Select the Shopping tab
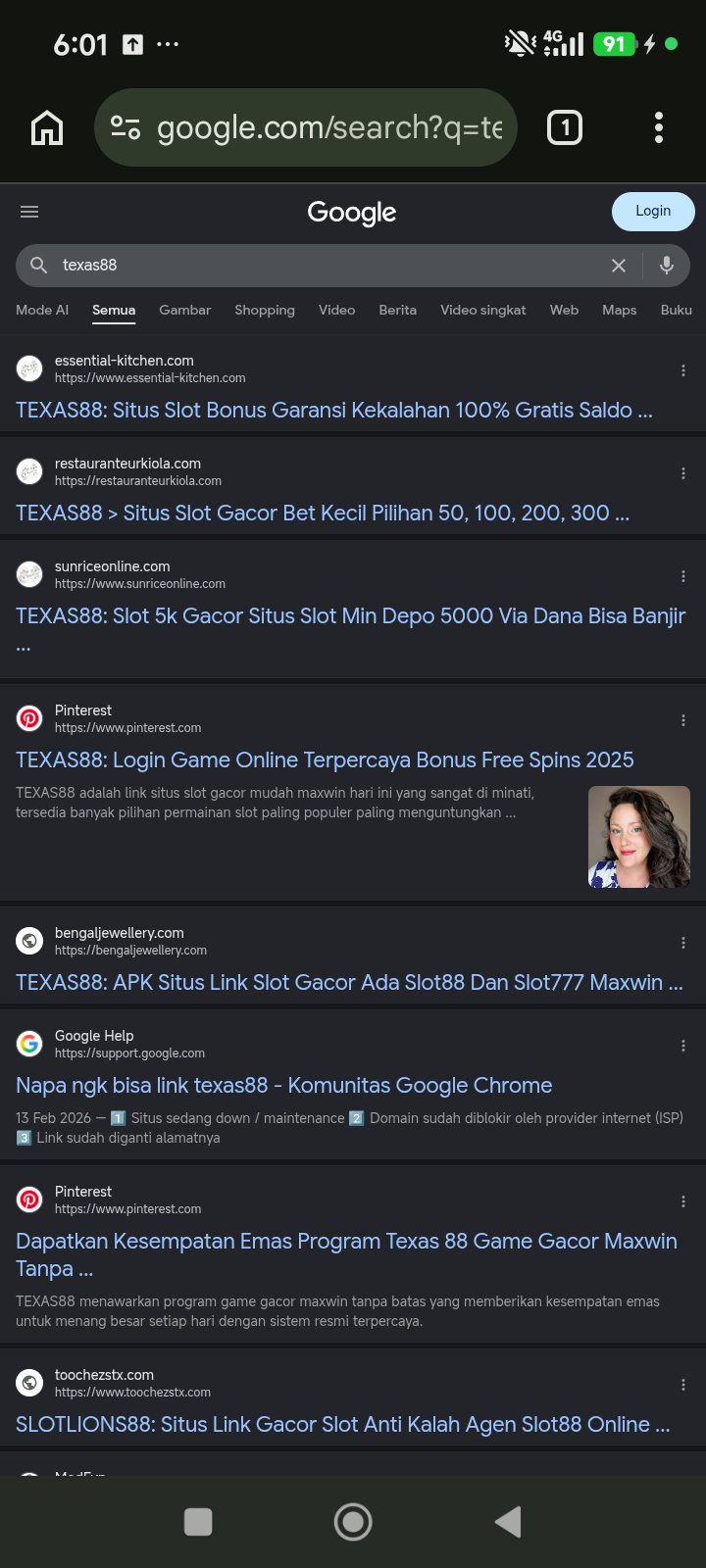 (265, 310)
